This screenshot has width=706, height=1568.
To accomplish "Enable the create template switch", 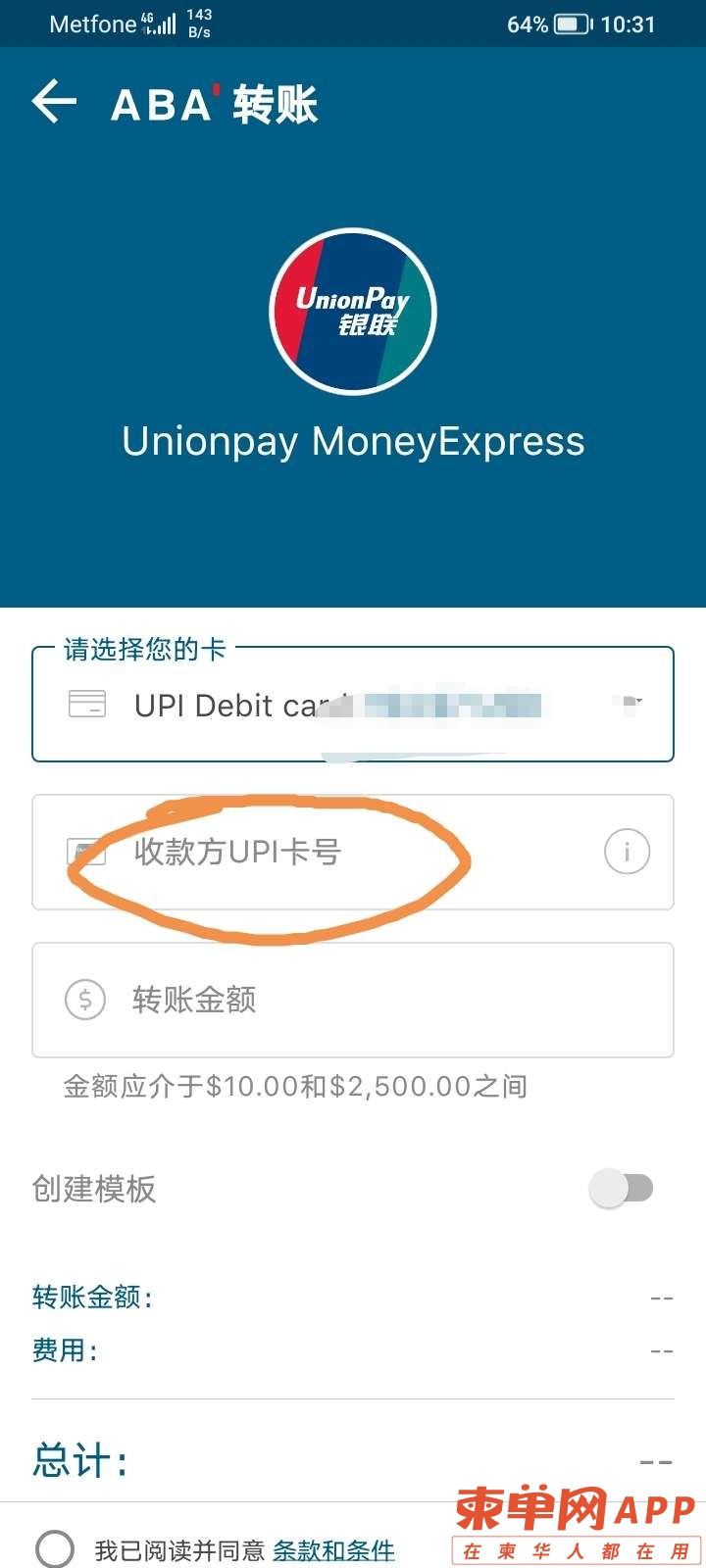I will (x=622, y=1189).
